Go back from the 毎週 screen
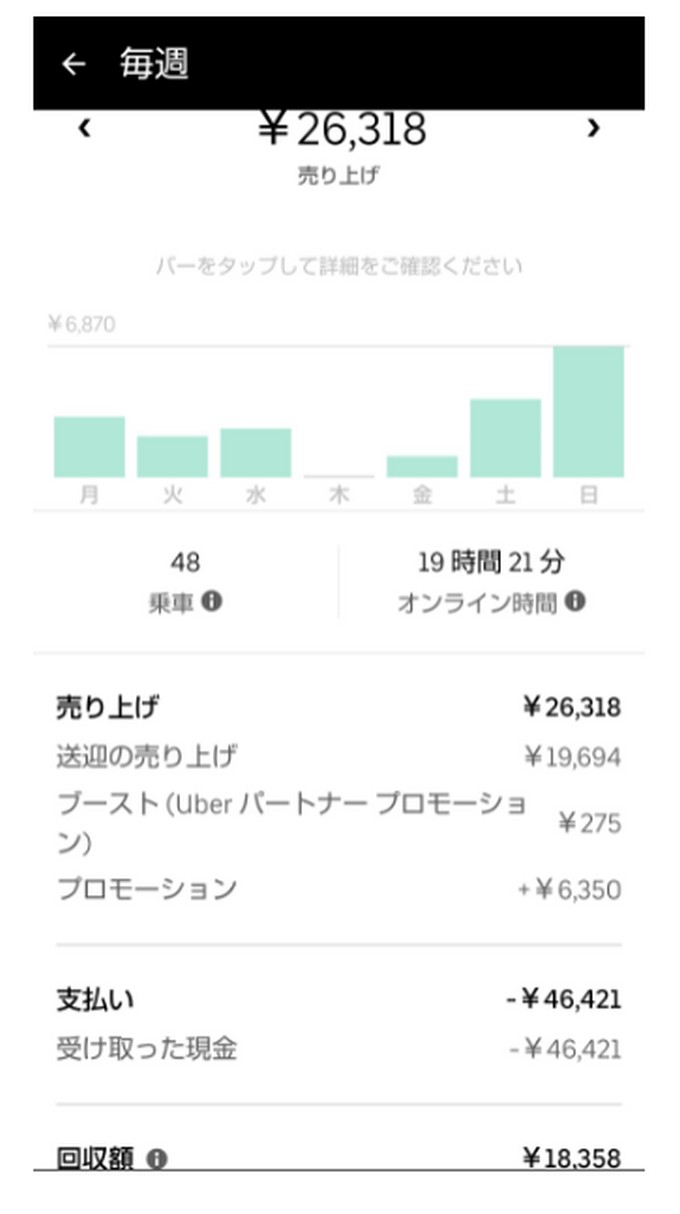 (73, 64)
